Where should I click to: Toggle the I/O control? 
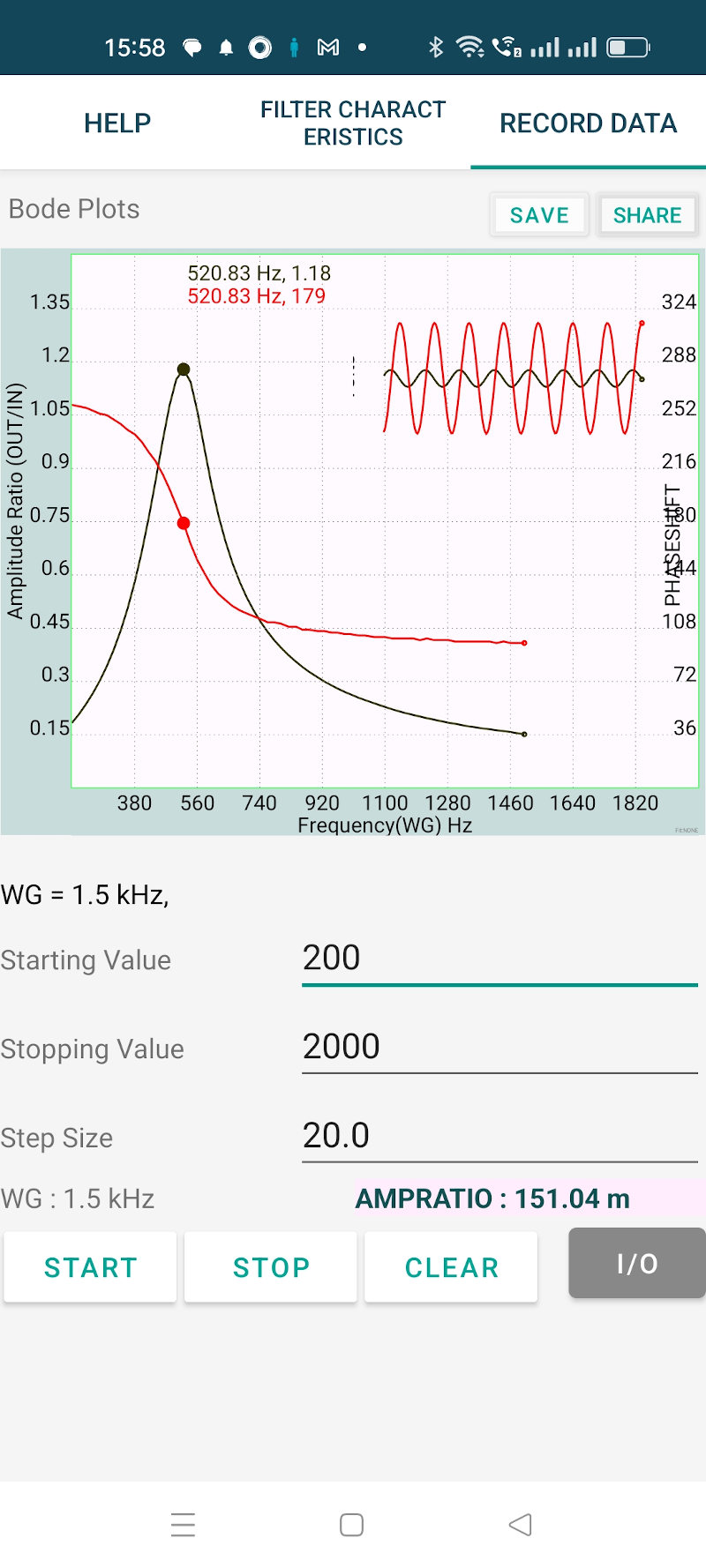pos(636,1263)
